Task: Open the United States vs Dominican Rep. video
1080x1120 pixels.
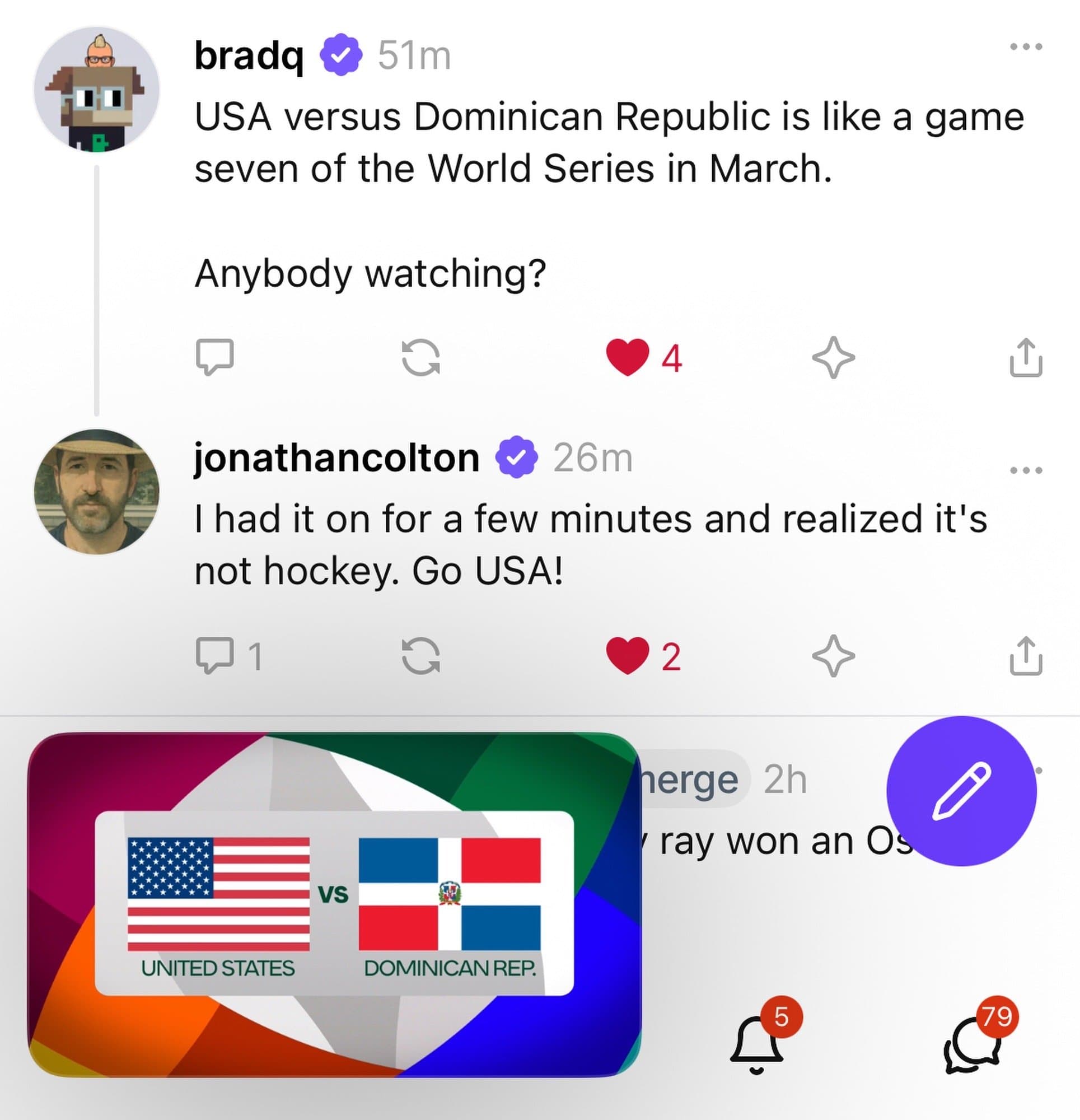Action: 334,904
